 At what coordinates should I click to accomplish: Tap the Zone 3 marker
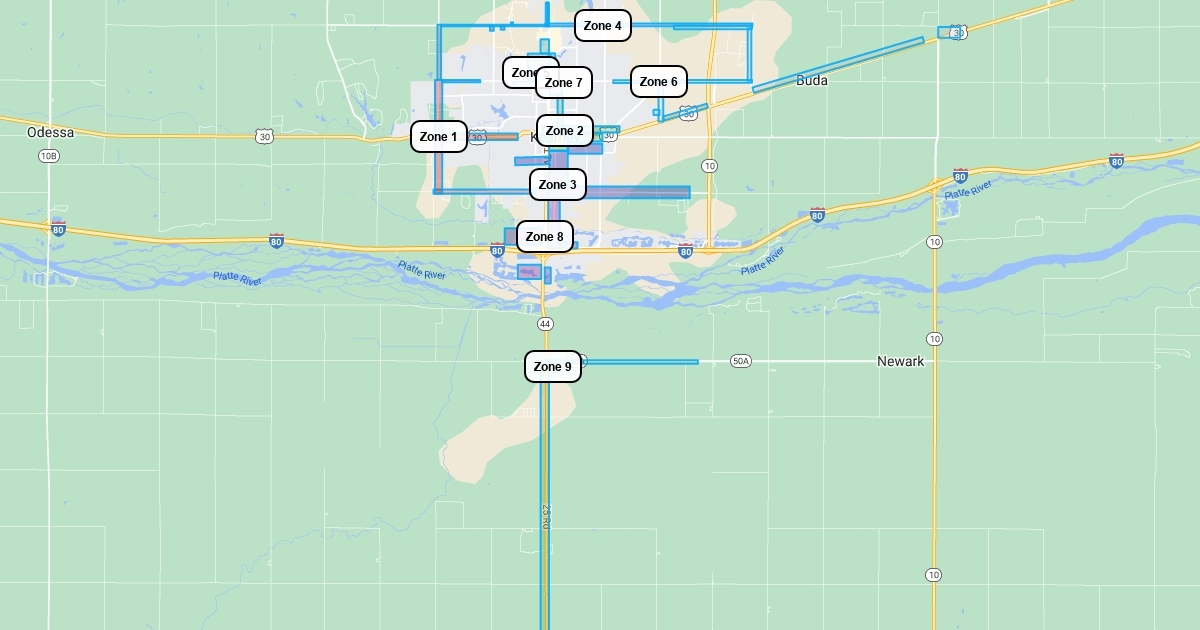(558, 185)
